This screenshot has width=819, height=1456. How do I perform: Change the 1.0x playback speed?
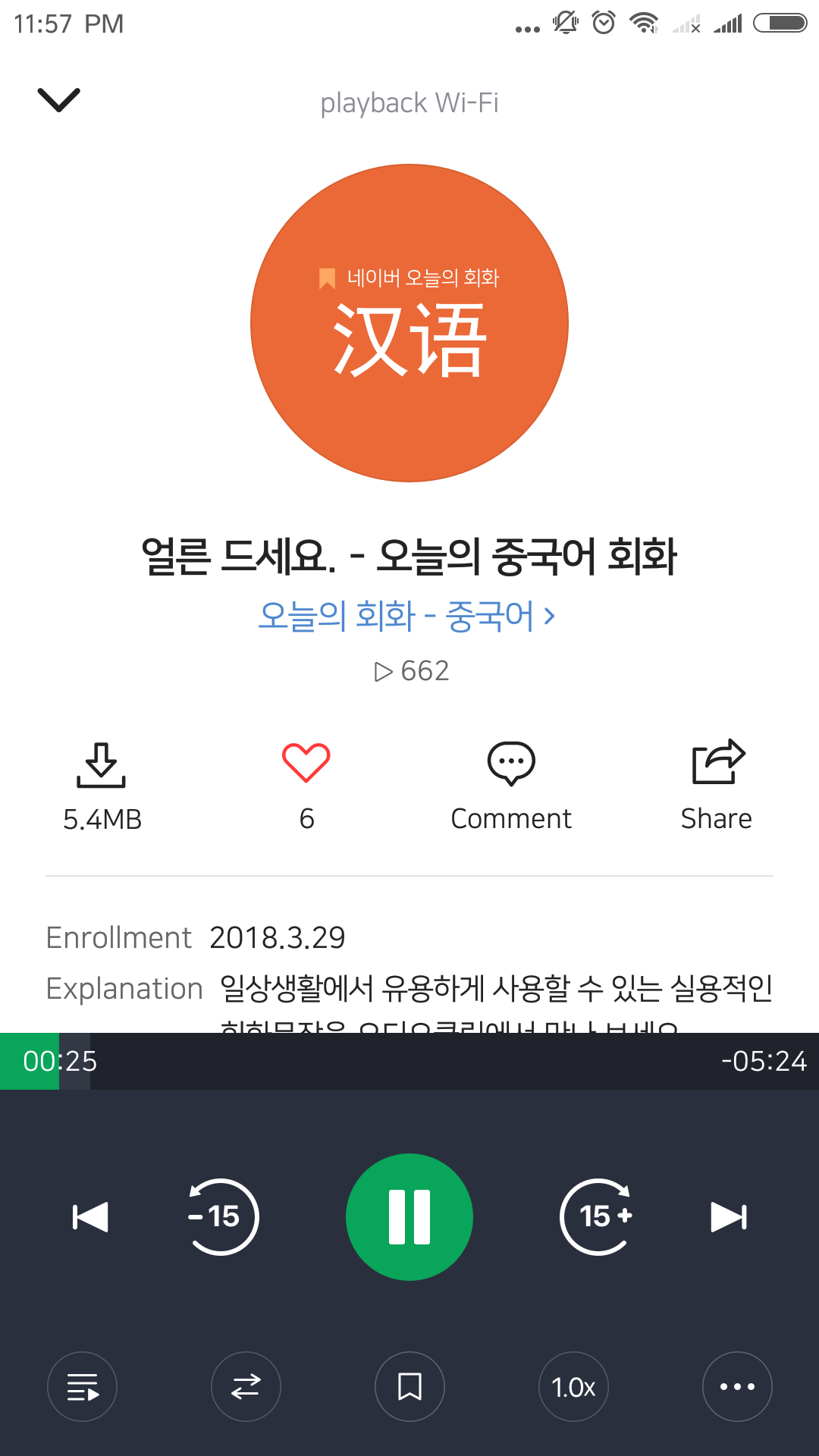tap(573, 1387)
